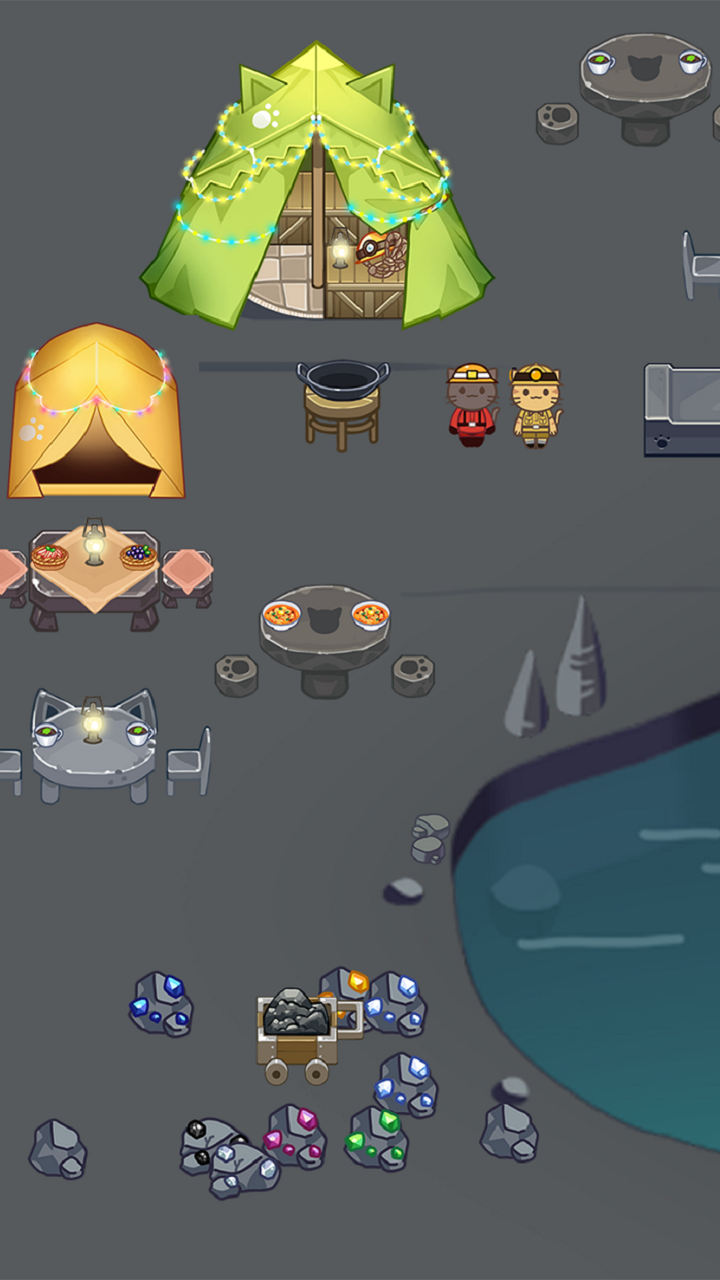Select the cat in red outfit
This screenshot has width=720, height=1280.
(x=472, y=405)
